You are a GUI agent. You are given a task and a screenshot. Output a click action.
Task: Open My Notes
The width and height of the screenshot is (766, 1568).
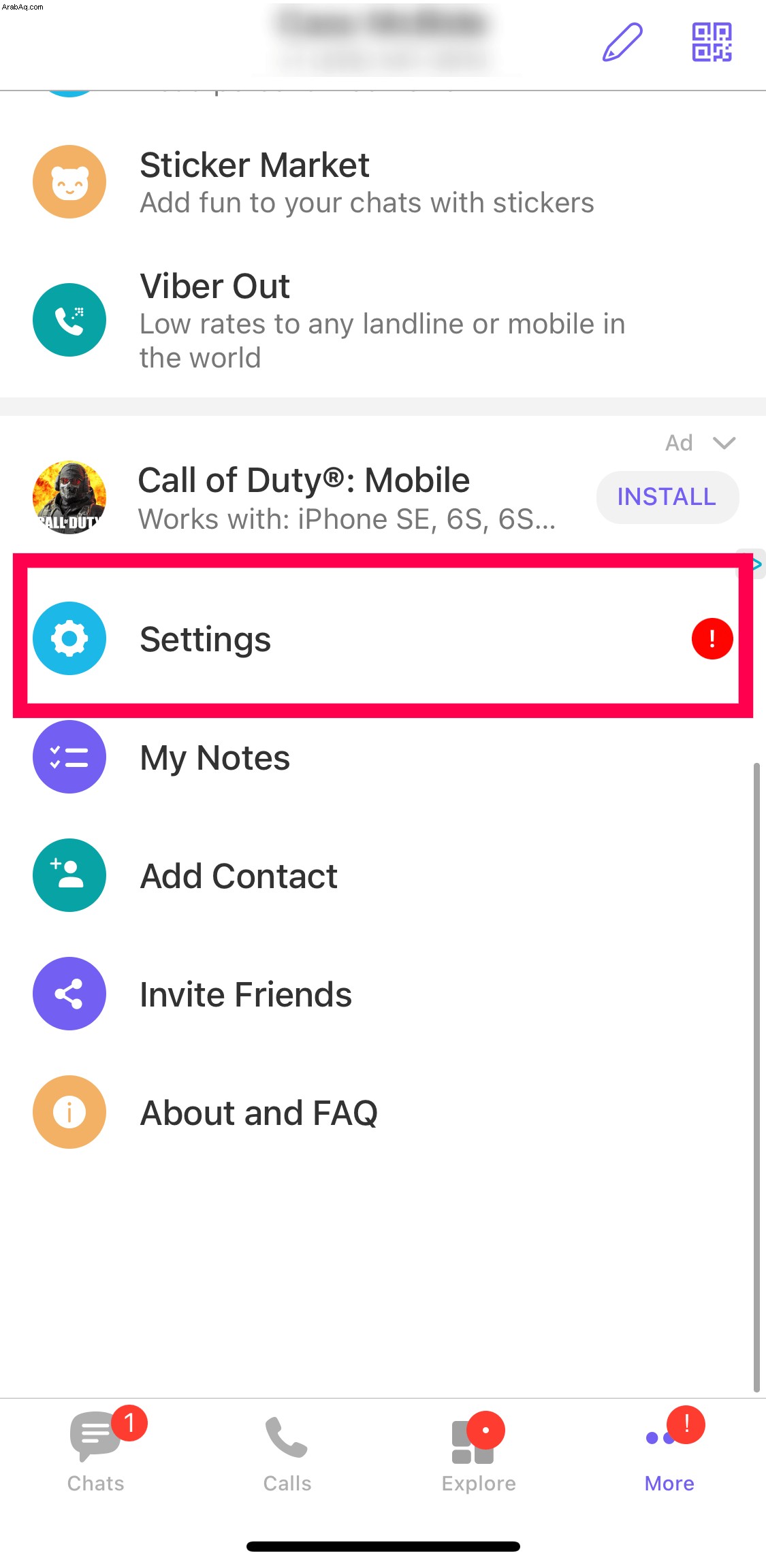383,757
